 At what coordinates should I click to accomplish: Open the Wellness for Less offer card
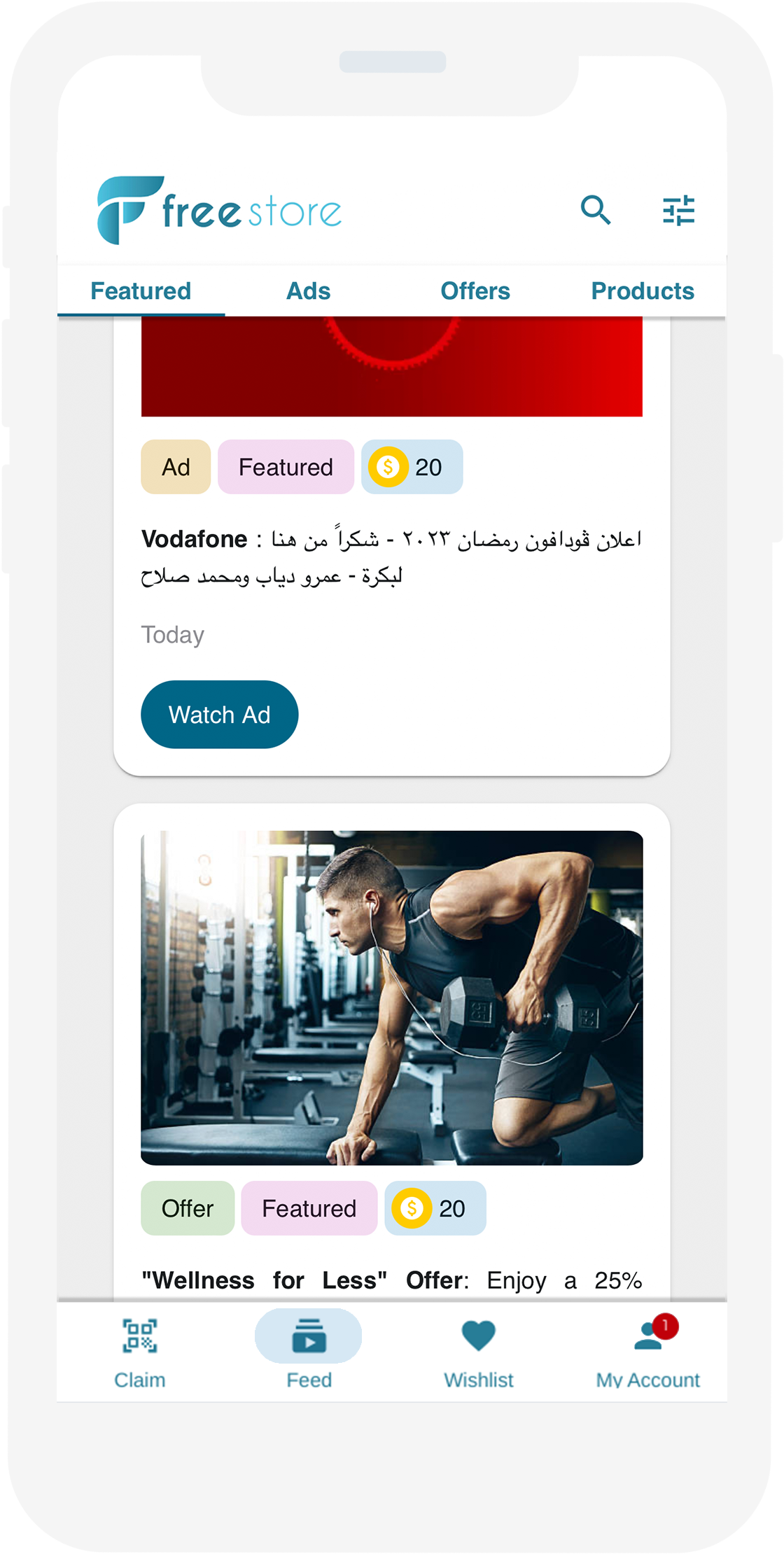click(391, 997)
